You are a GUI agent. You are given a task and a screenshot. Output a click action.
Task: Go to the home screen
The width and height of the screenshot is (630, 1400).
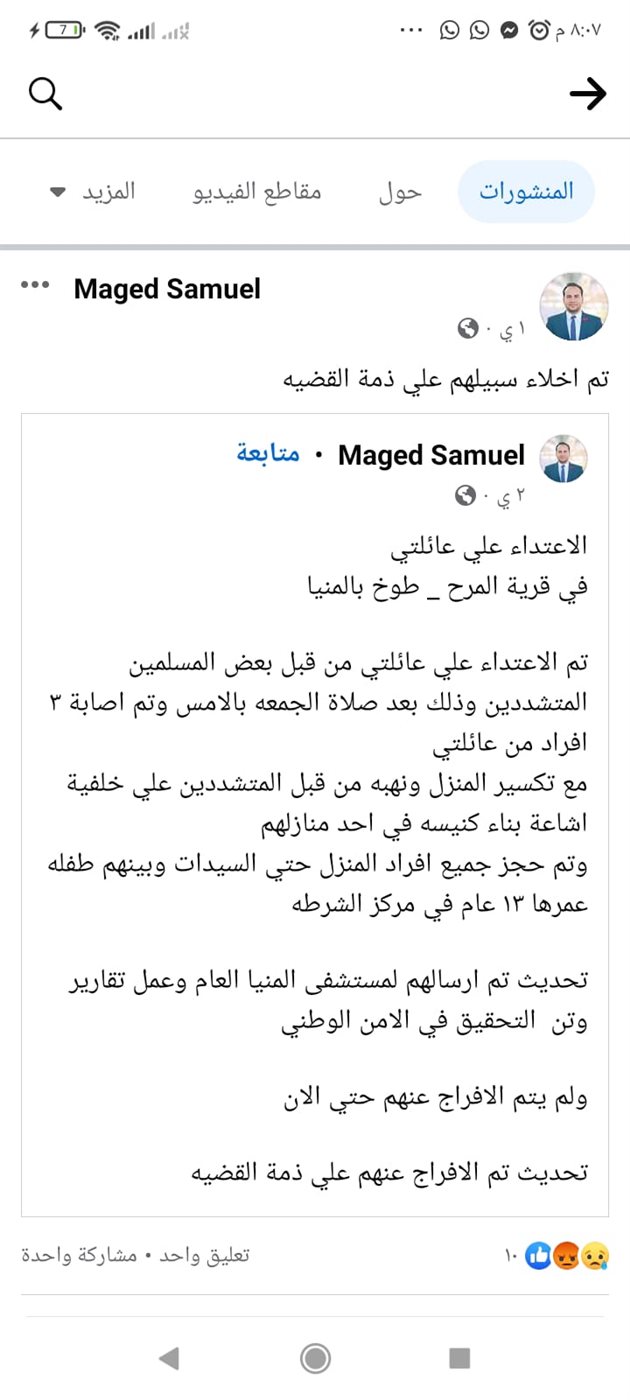point(315,1357)
